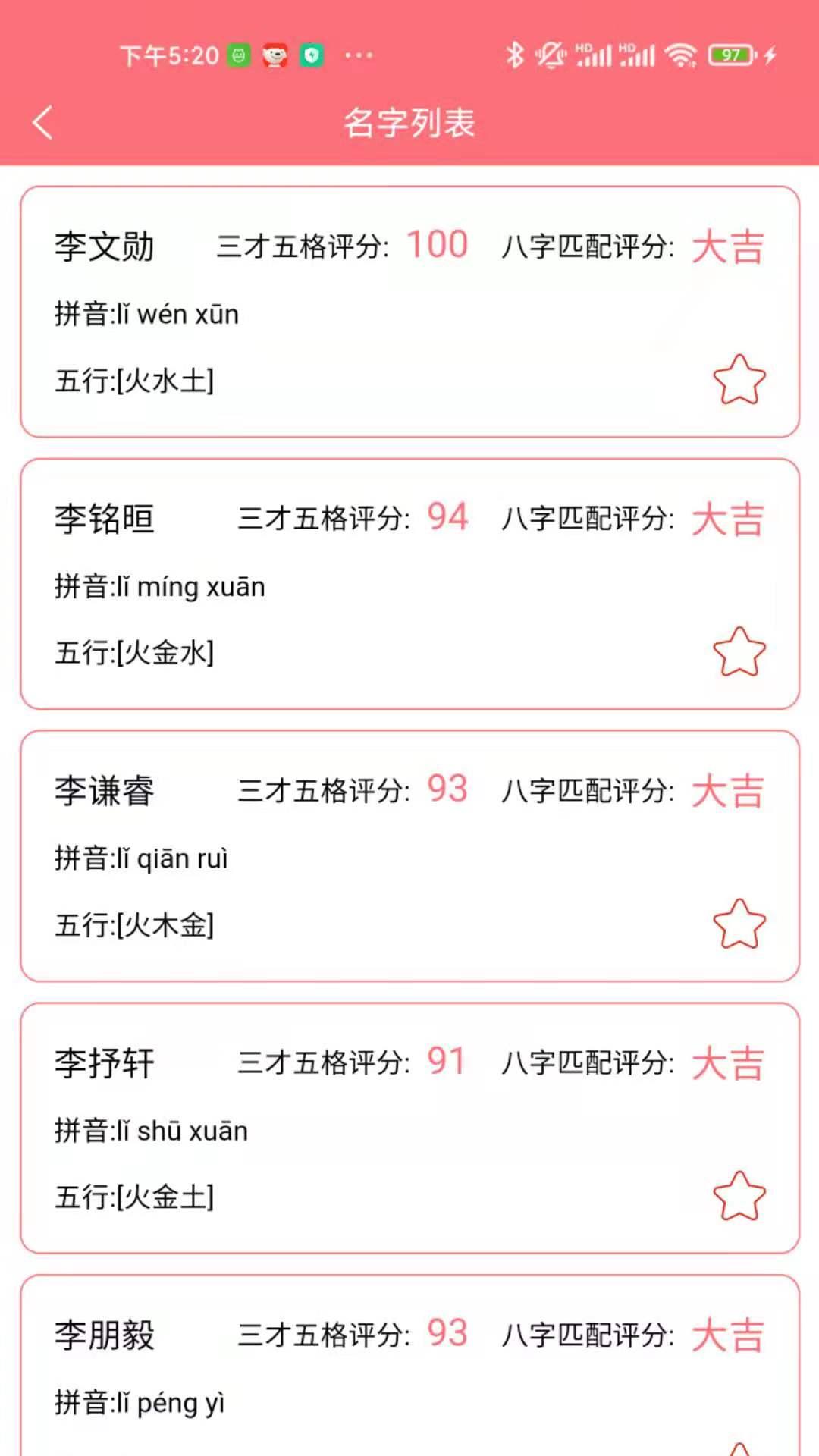819x1456 pixels.
Task: Tap the back arrow in the title bar
Action: coord(43,121)
